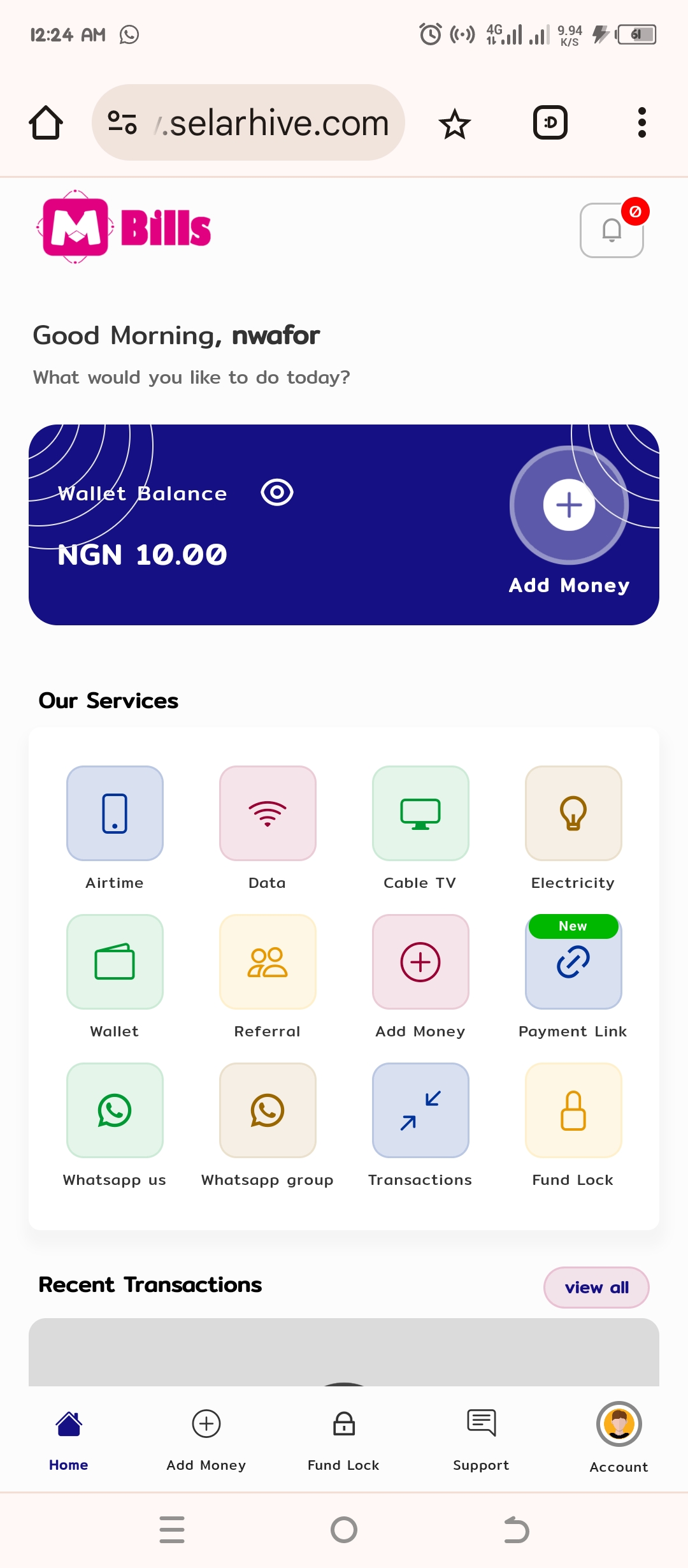Go to the Account tab
Screen dimensions: 688x1568
(619, 1437)
